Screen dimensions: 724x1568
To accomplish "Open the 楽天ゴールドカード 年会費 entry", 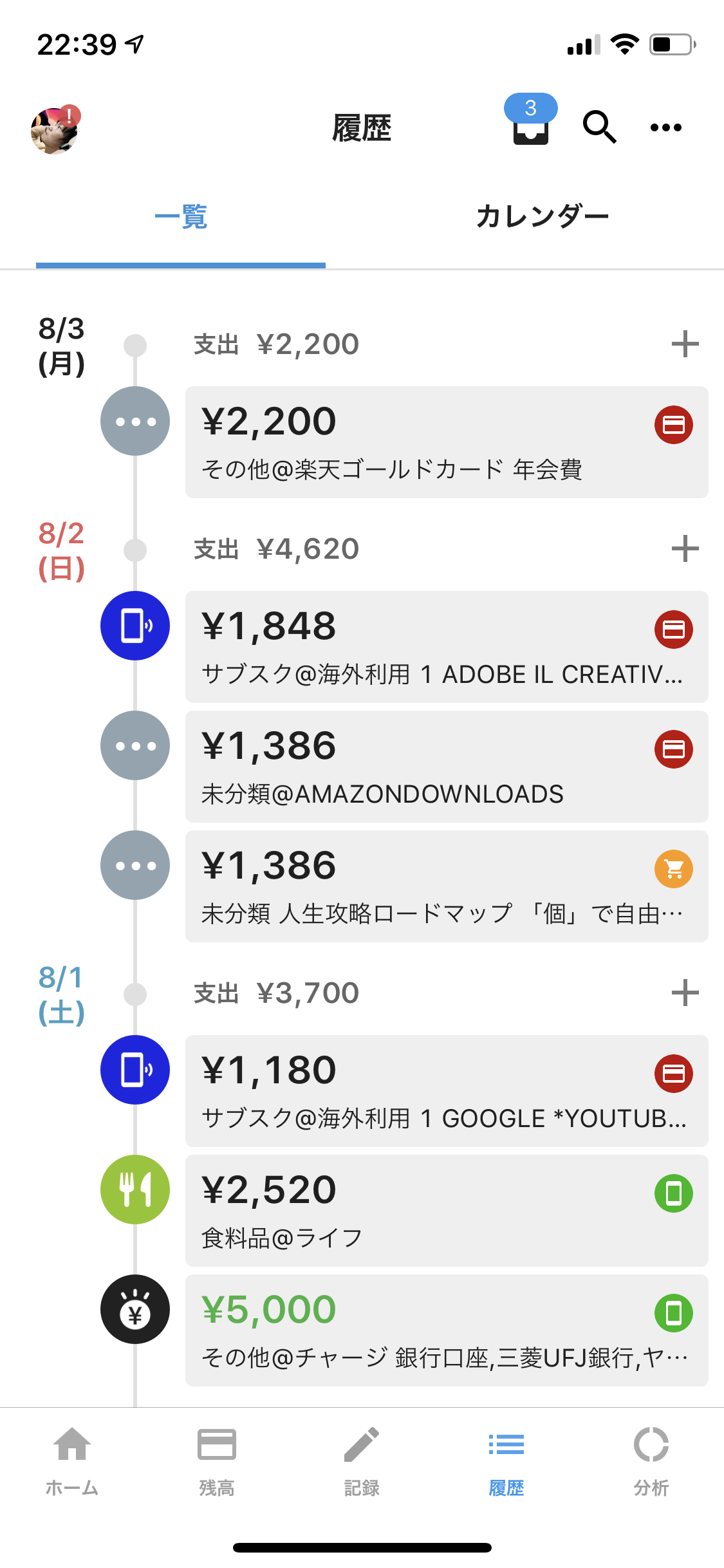I will click(x=447, y=442).
